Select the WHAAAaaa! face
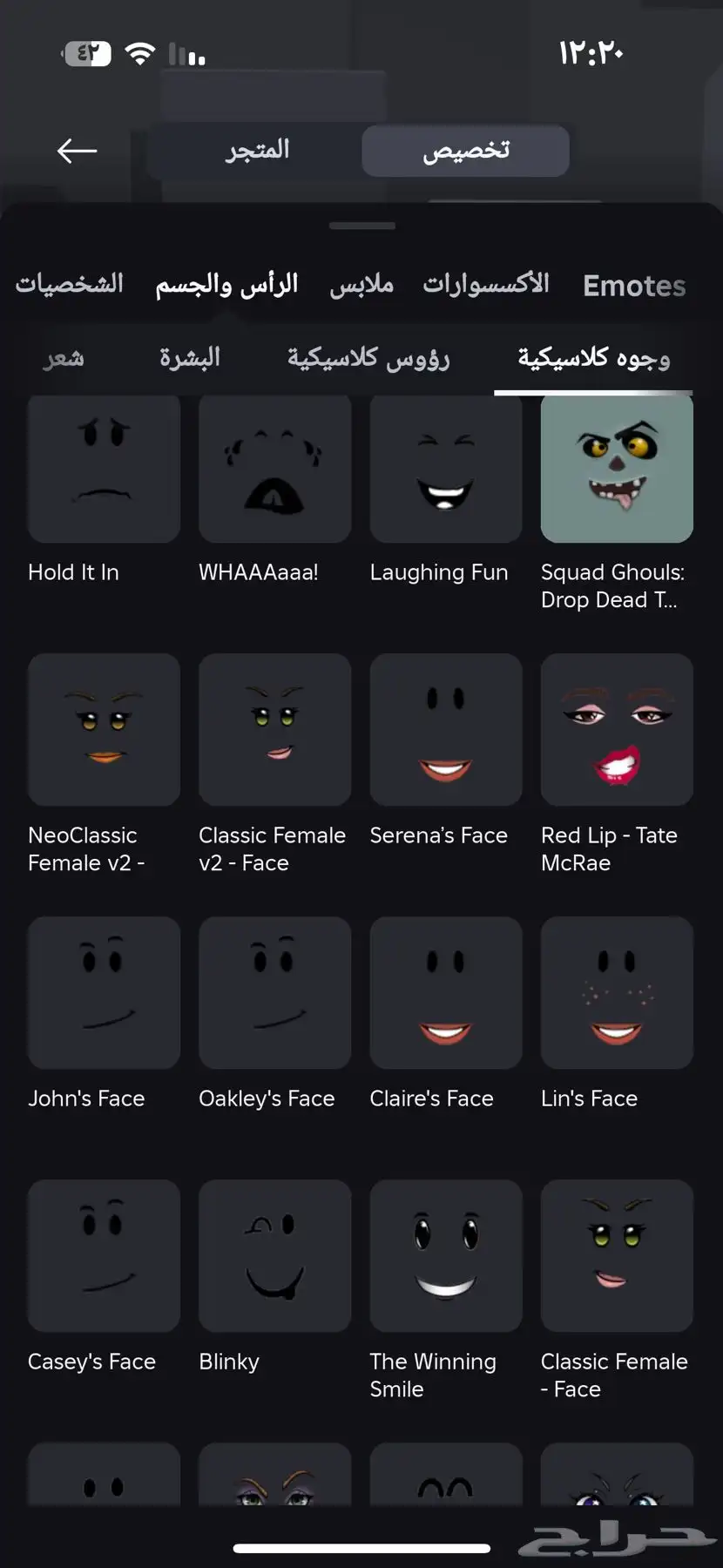The image size is (723, 1568). coord(274,470)
